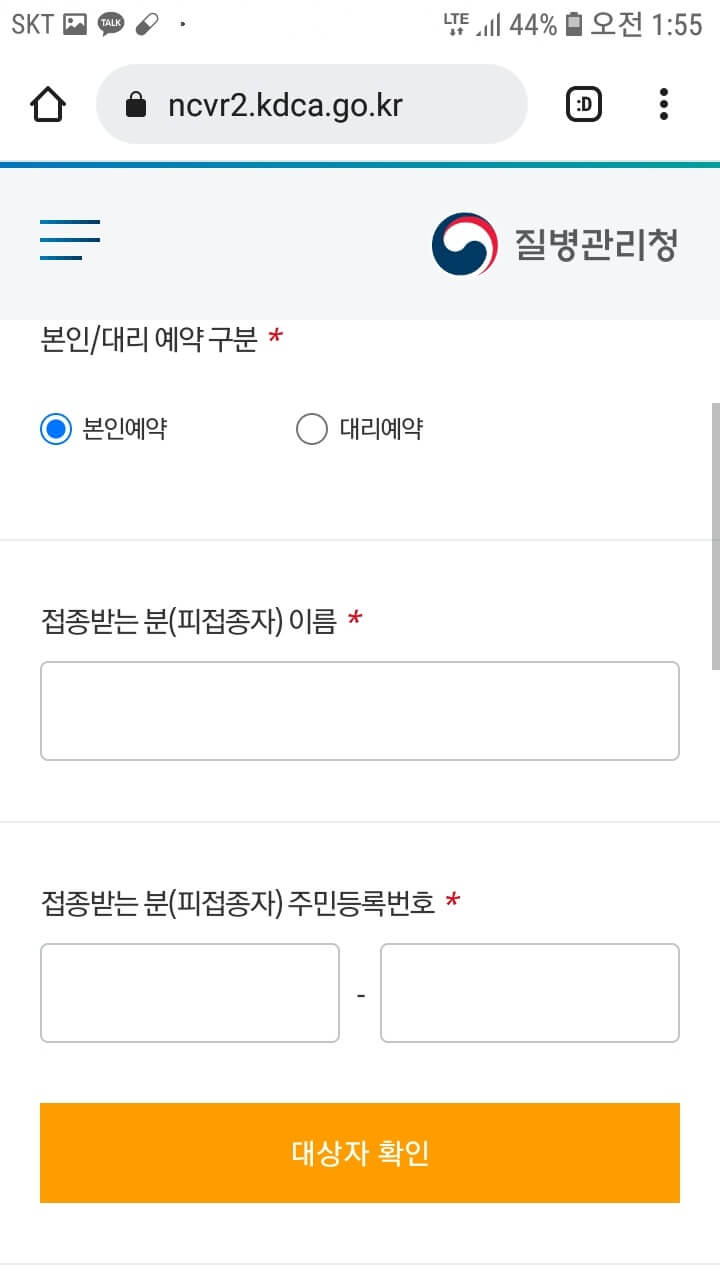Viewport: 720px width, 1280px height.
Task: Select the 본인예약 radio button
Action: (55, 428)
